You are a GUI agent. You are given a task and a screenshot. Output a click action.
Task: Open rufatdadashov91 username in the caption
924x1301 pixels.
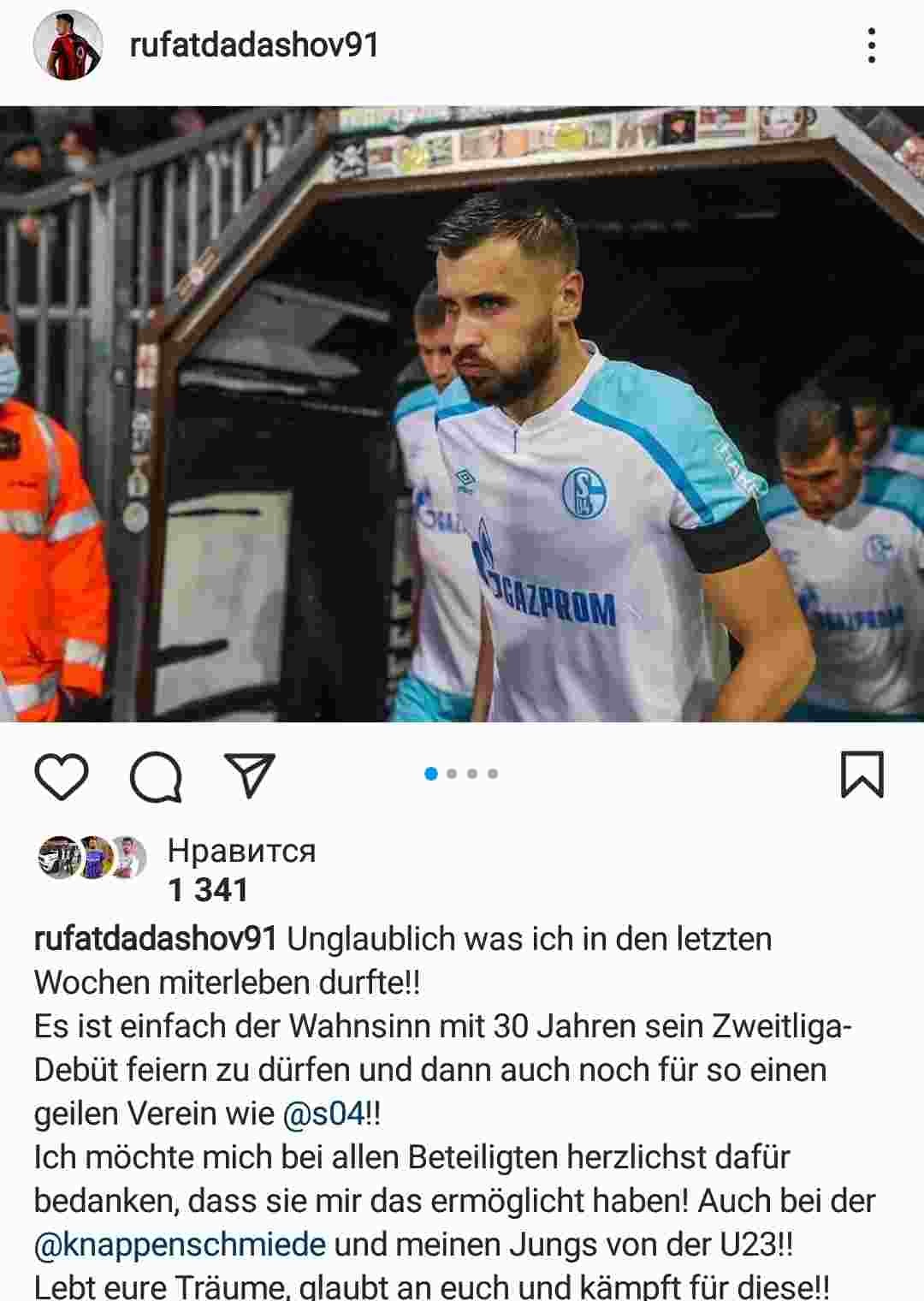[155, 939]
